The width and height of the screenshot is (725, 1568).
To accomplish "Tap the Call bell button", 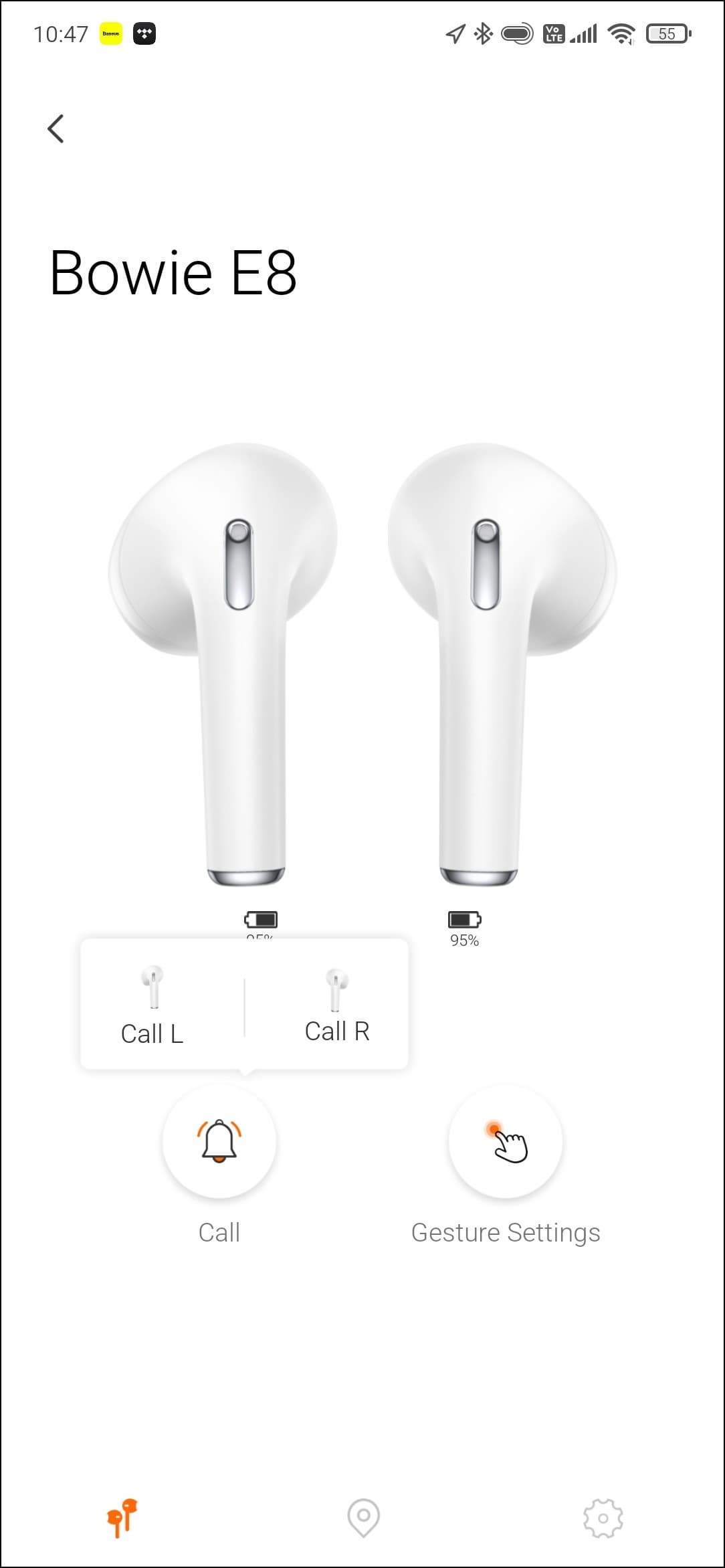I will (x=219, y=1141).
